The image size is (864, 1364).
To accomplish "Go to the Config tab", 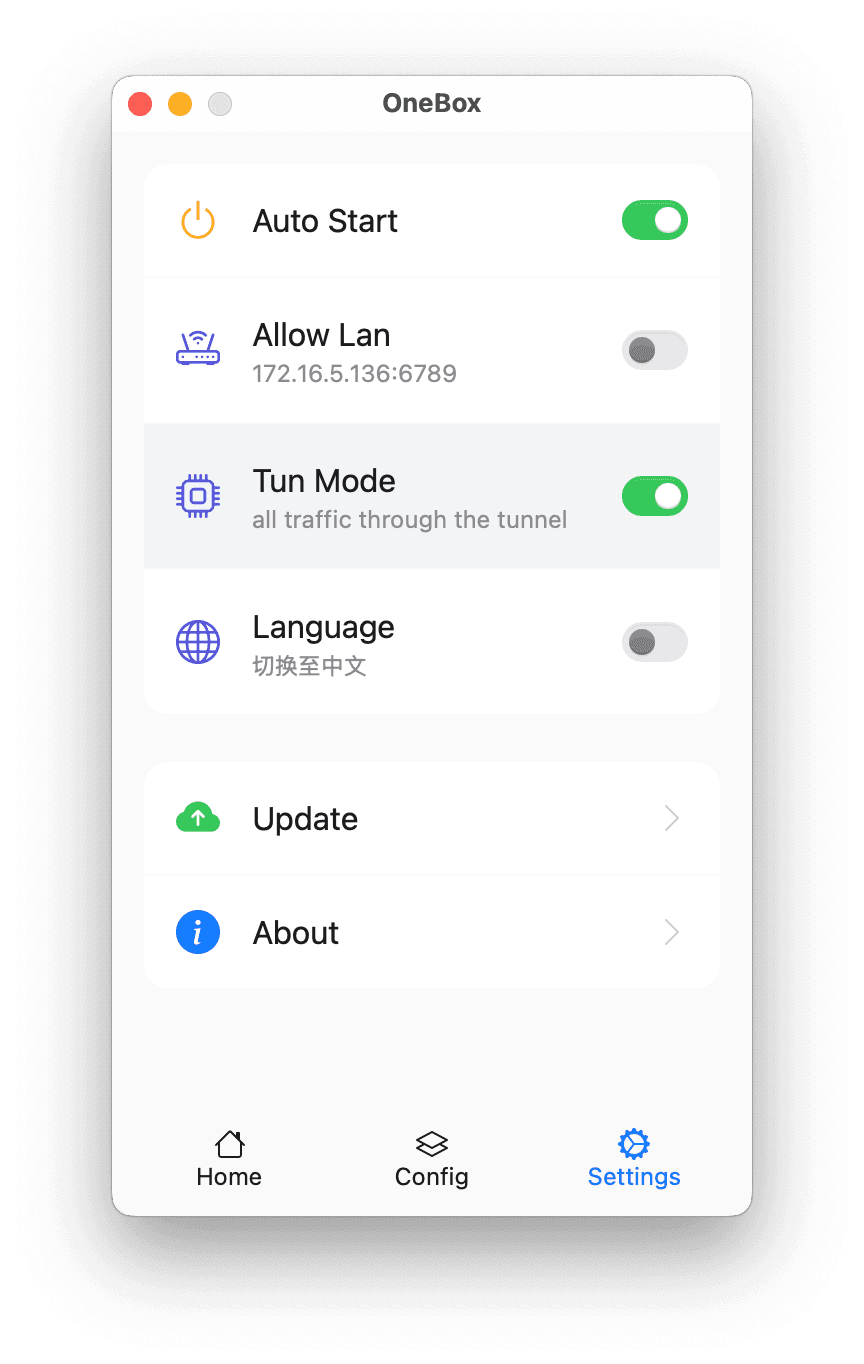I will (x=431, y=1160).
